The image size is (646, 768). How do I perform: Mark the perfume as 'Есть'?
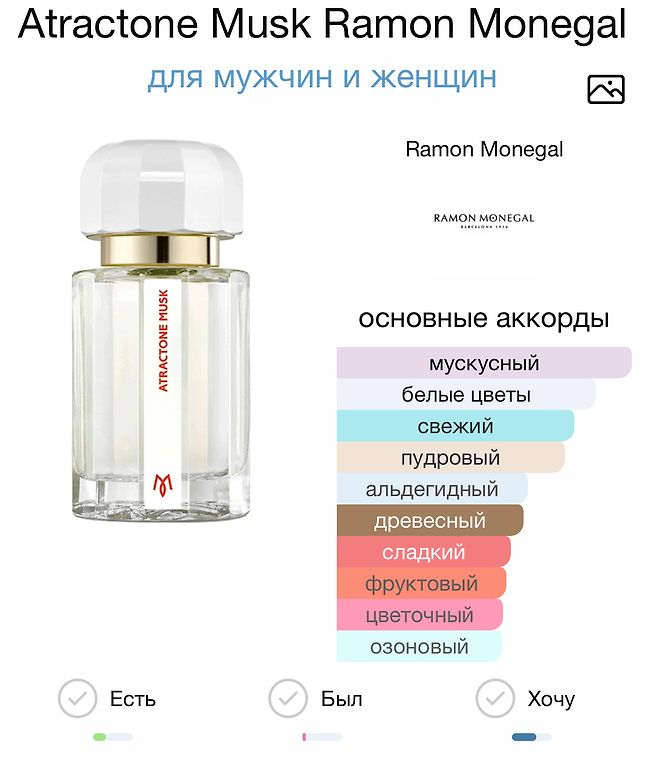click(x=78, y=698)
